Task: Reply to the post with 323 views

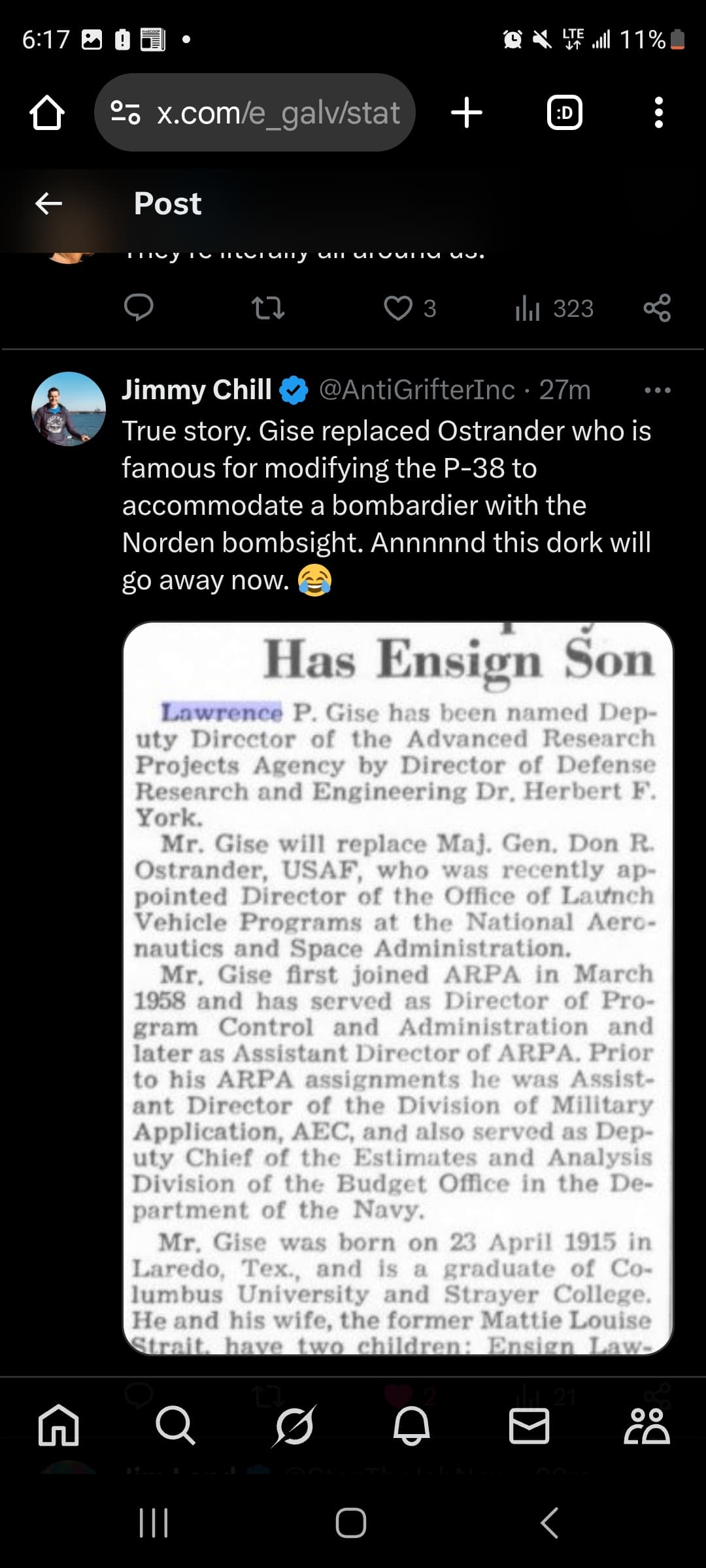Action: coord(139,308)
